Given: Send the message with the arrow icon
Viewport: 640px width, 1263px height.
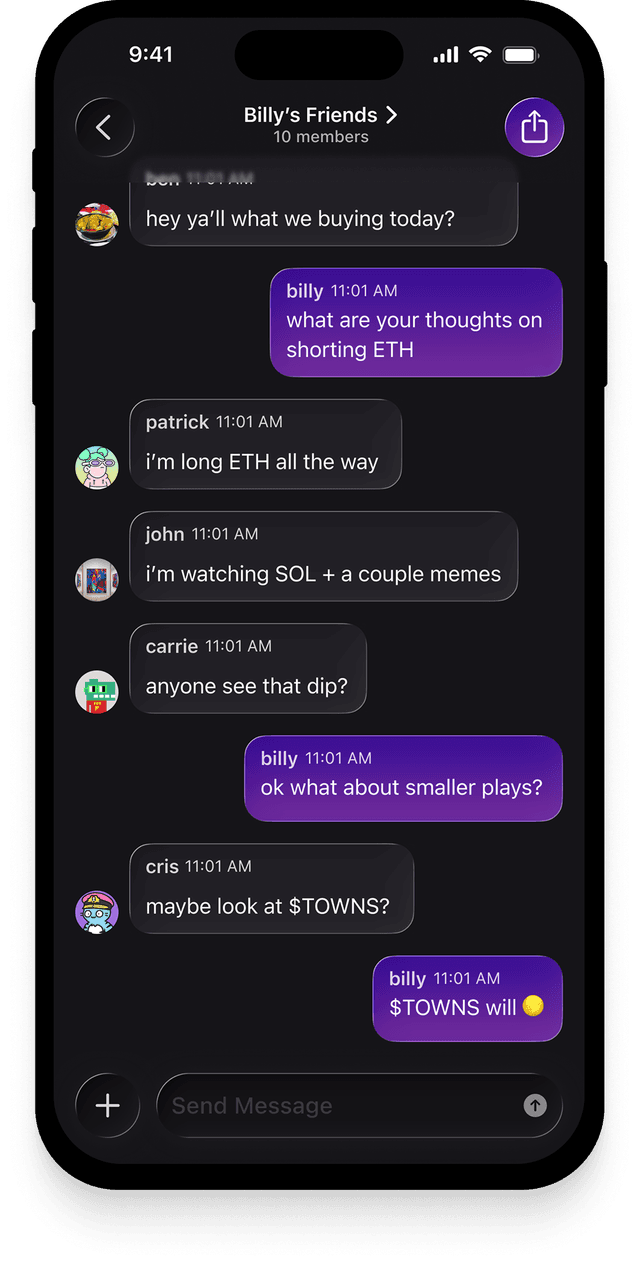Looking at the screenshot, I should [x=535, y=1105].
